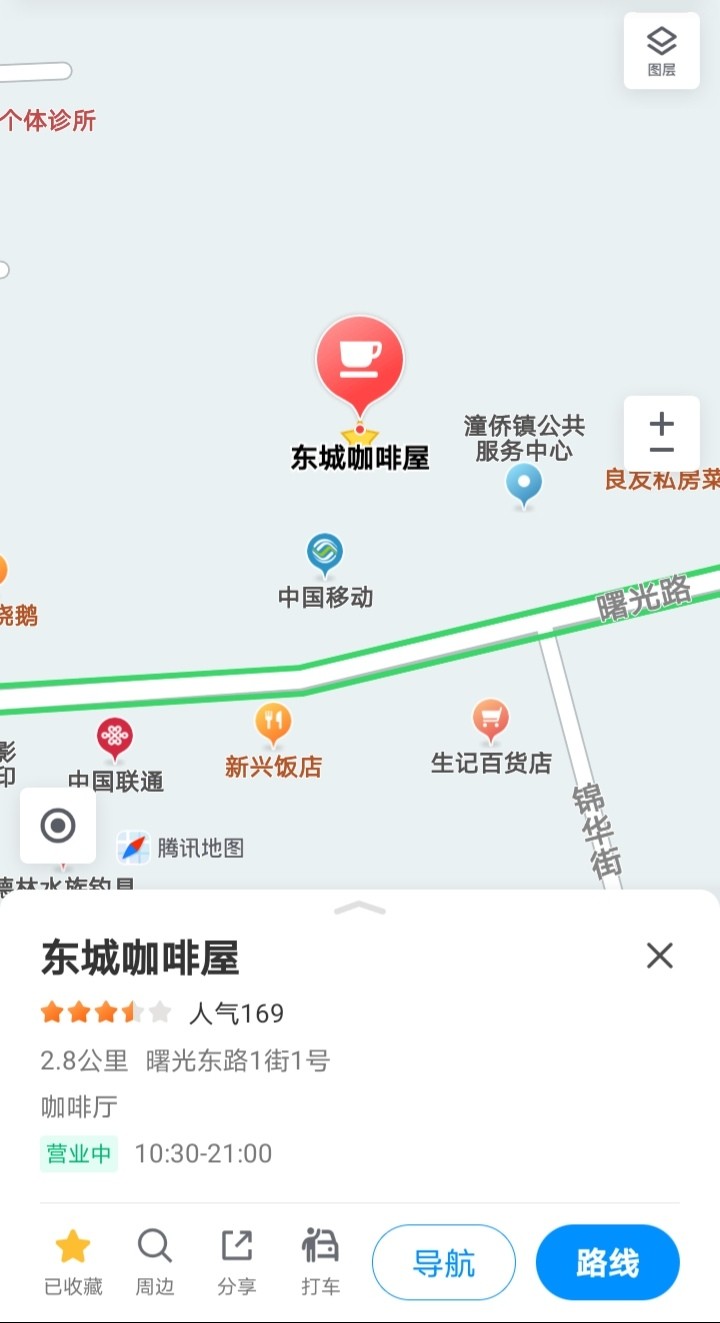
Task: Select the 潼侨镇公共服务中心 marker
Action: [524, 485]
